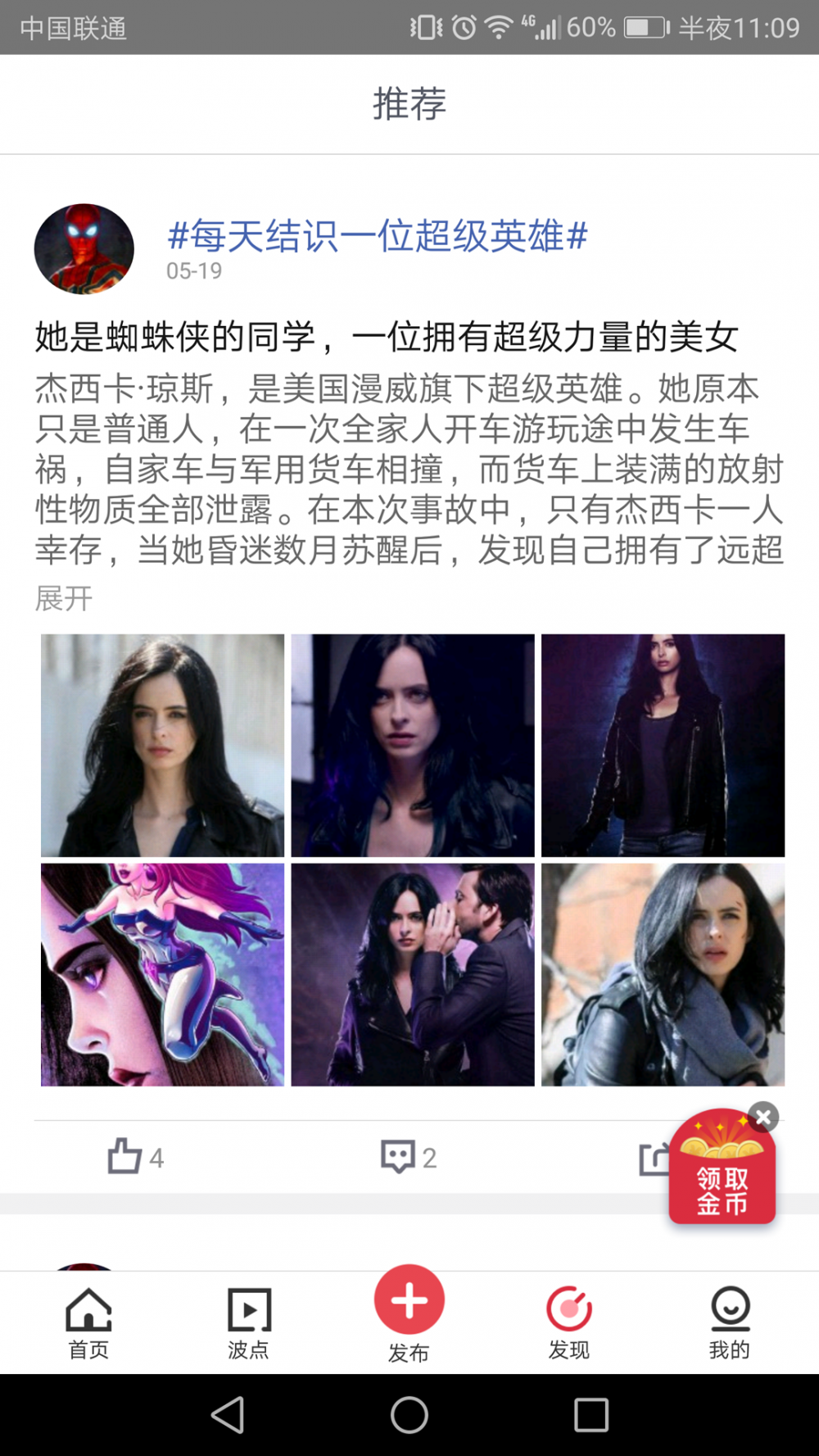Switch to the 波点 tab

249,1322
